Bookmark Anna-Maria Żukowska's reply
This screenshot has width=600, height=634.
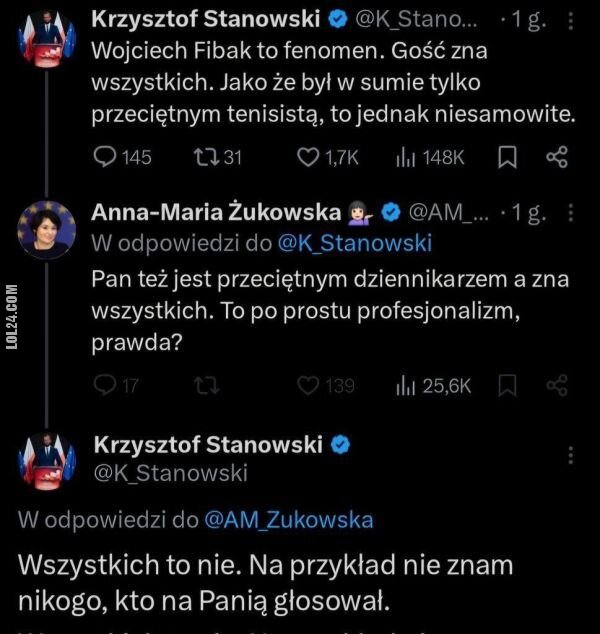coord(507,385)
